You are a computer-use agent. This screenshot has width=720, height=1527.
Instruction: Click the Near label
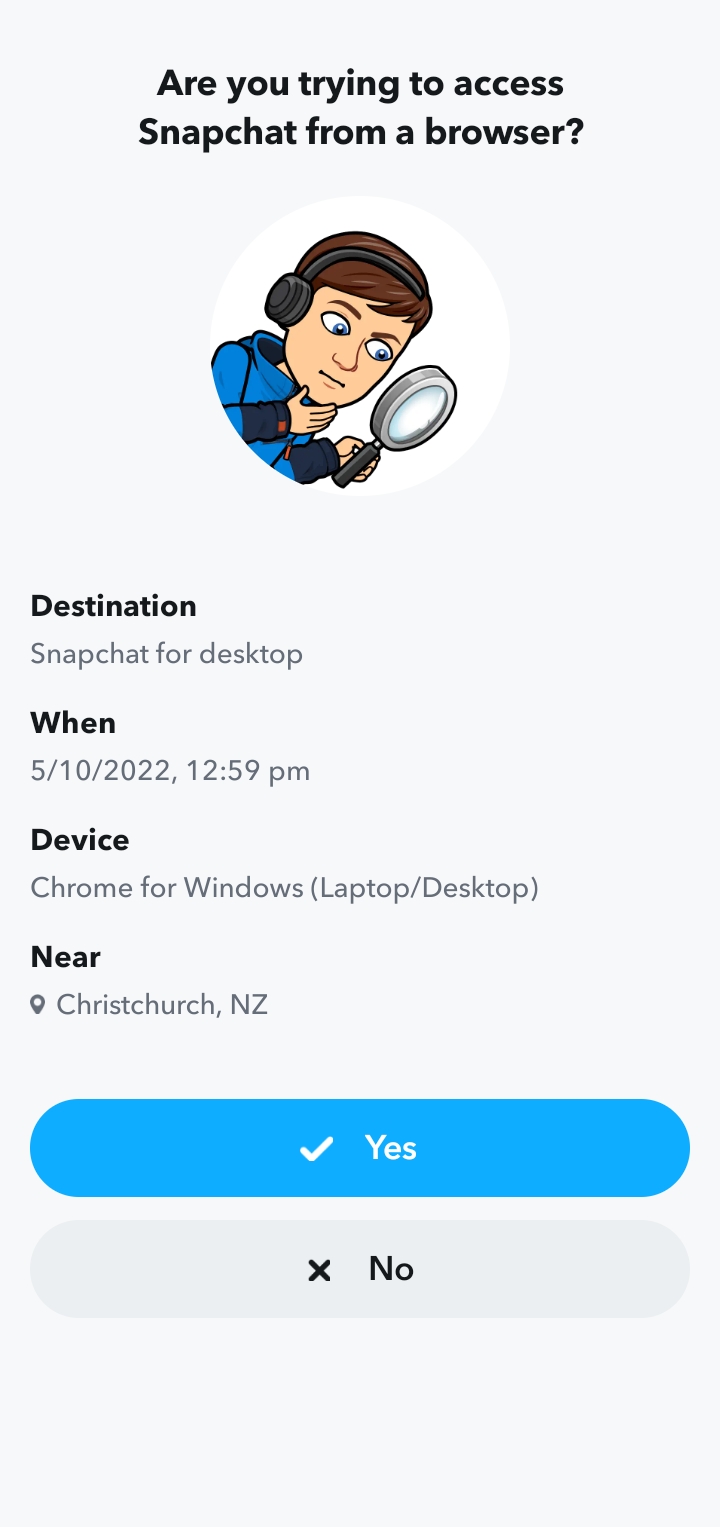[x=65, y=957]
